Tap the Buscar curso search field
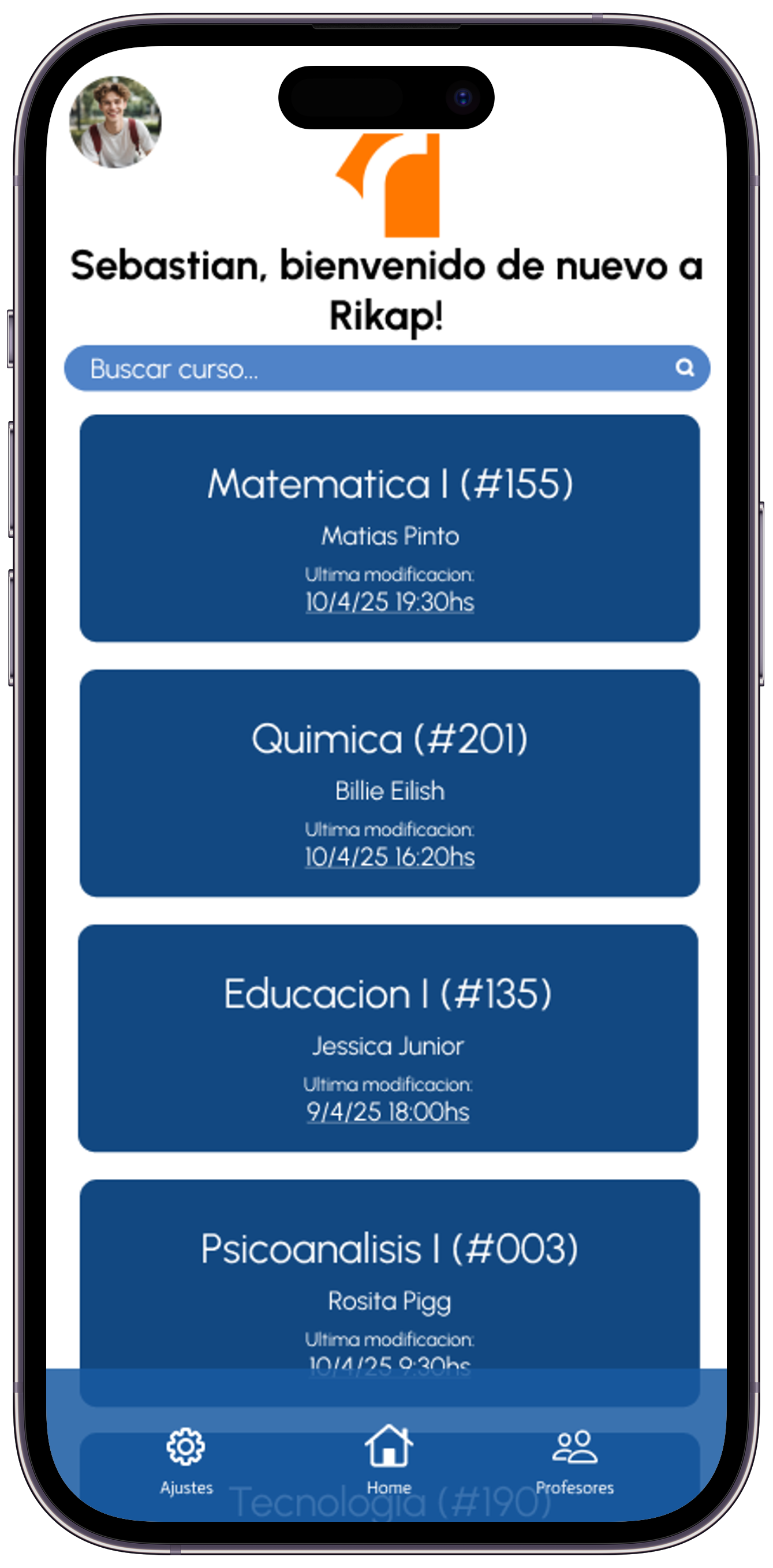Viewport: 773px width, 1568px height. (365, 368)
